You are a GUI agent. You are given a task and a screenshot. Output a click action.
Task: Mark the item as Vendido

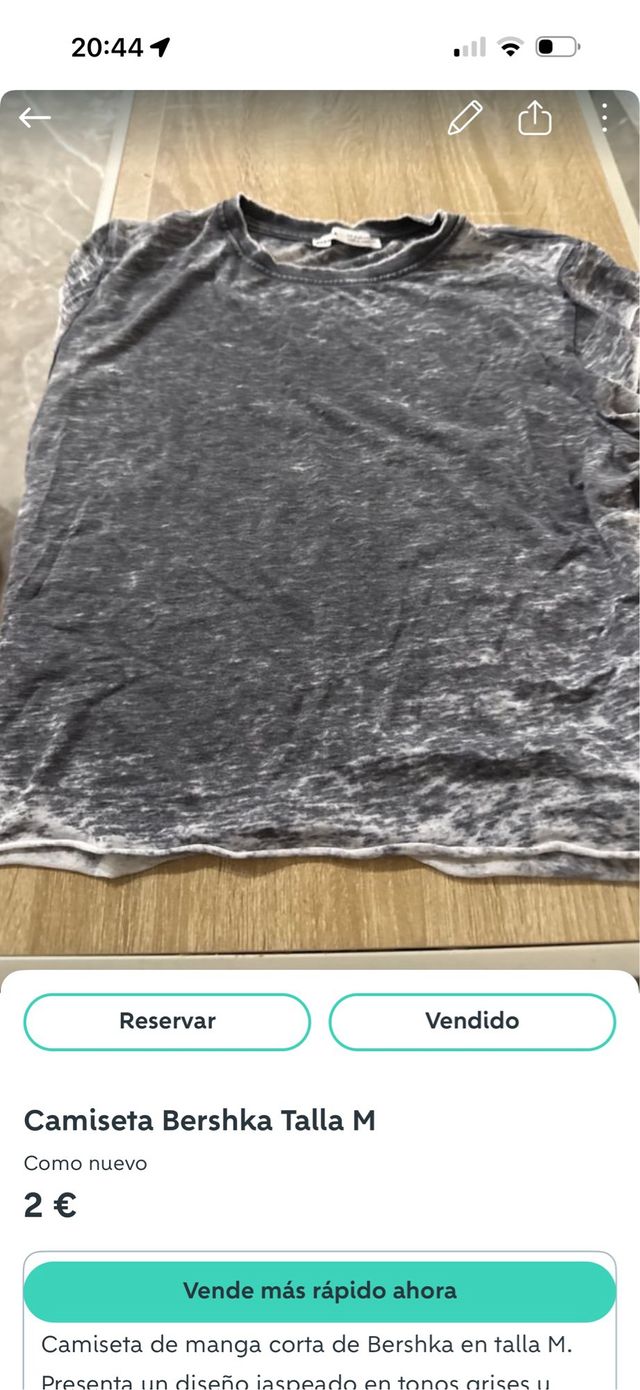tap(472, 1021)
